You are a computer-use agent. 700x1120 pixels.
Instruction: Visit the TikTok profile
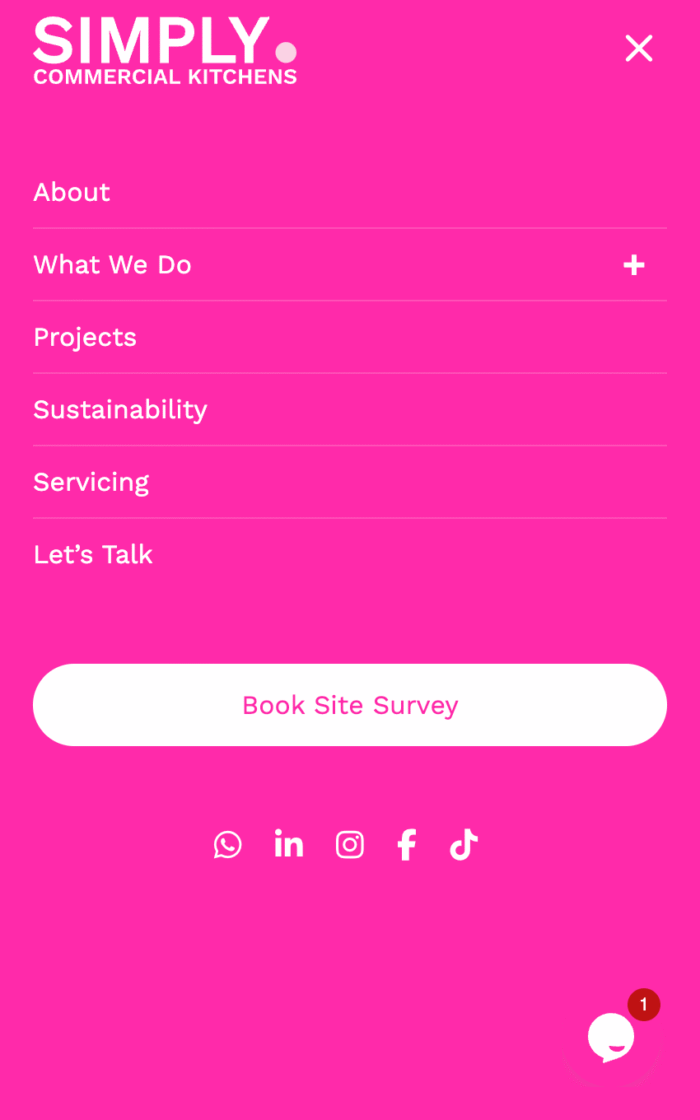point(464,845)
